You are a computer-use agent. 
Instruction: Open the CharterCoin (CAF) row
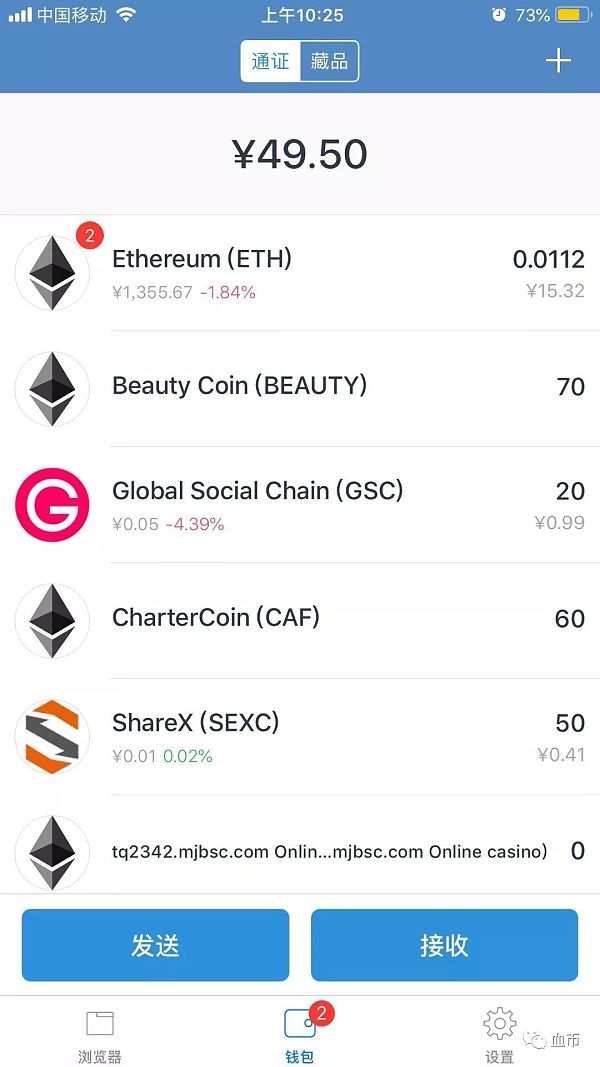(x=300, y=620)
